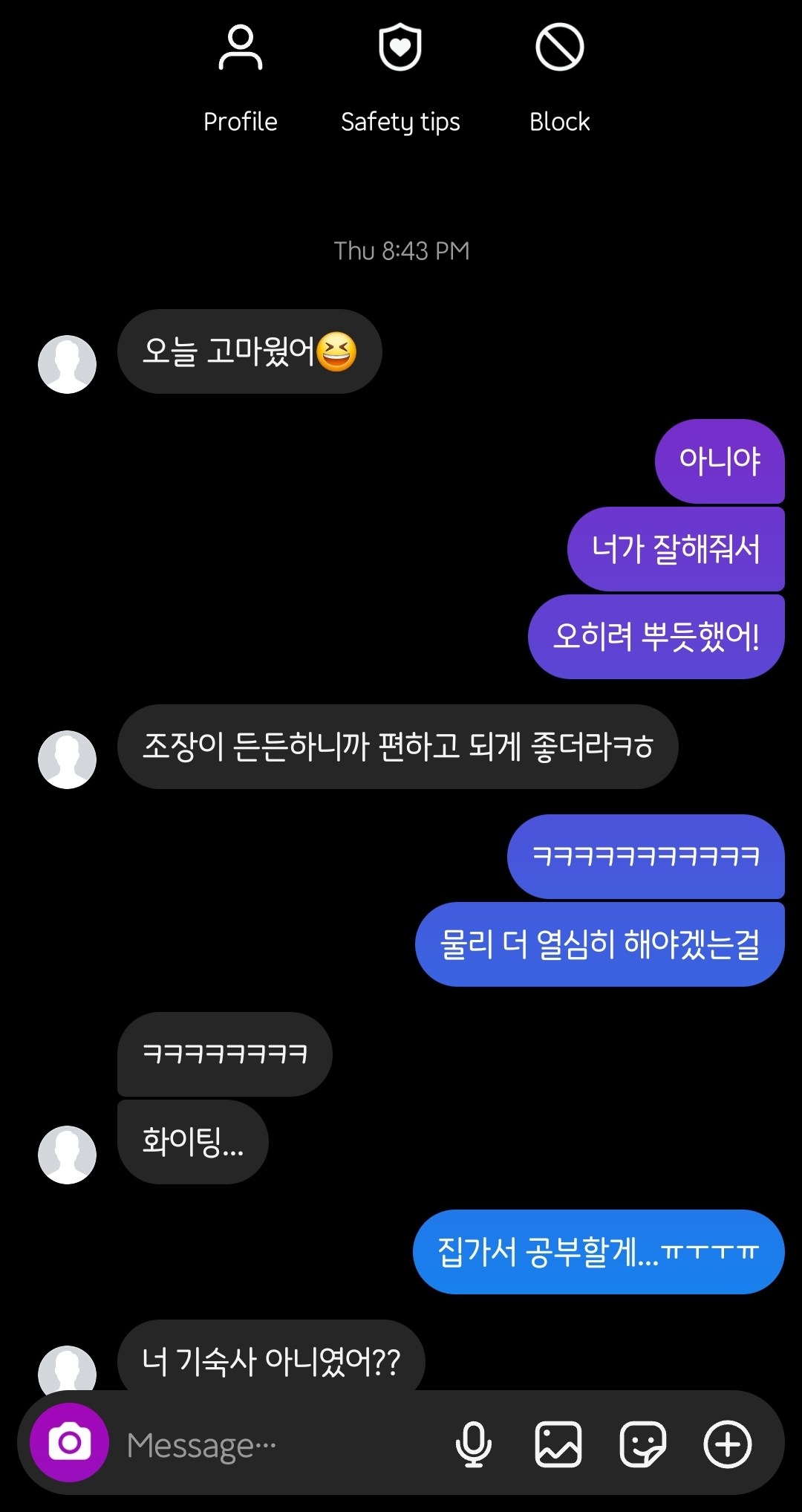Block this user
The image size is (802, 1512).
tap(559, 78)
